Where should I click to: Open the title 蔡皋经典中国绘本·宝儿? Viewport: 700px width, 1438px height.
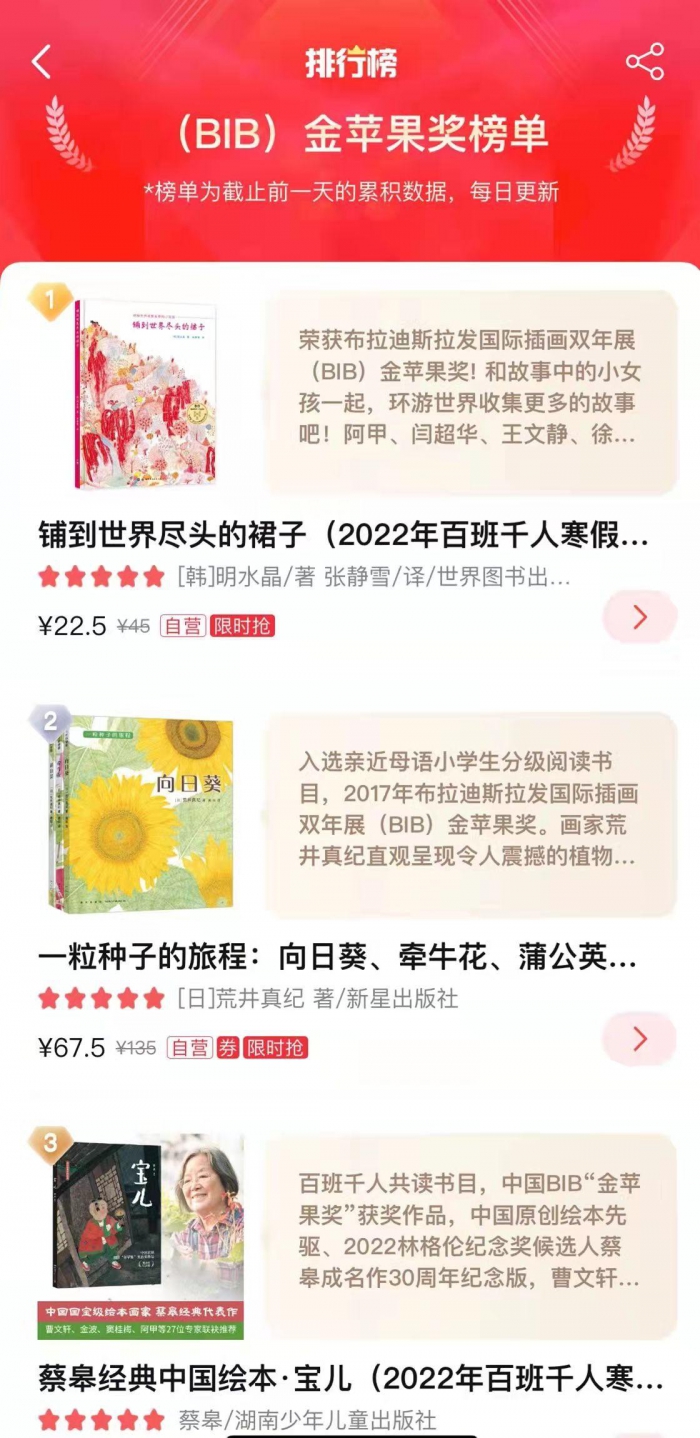click(350, 1380)
